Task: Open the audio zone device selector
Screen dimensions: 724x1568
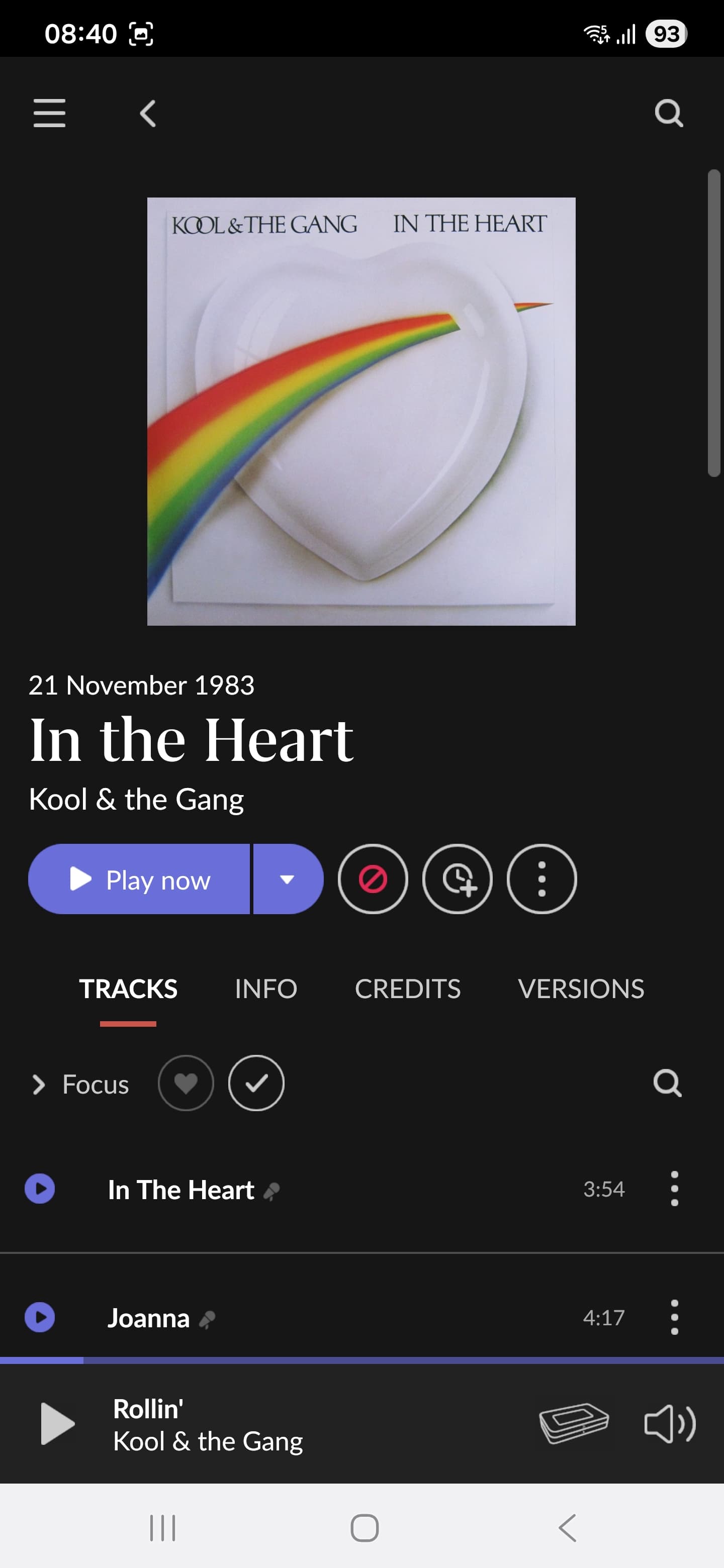Action: pos(574,1423)
